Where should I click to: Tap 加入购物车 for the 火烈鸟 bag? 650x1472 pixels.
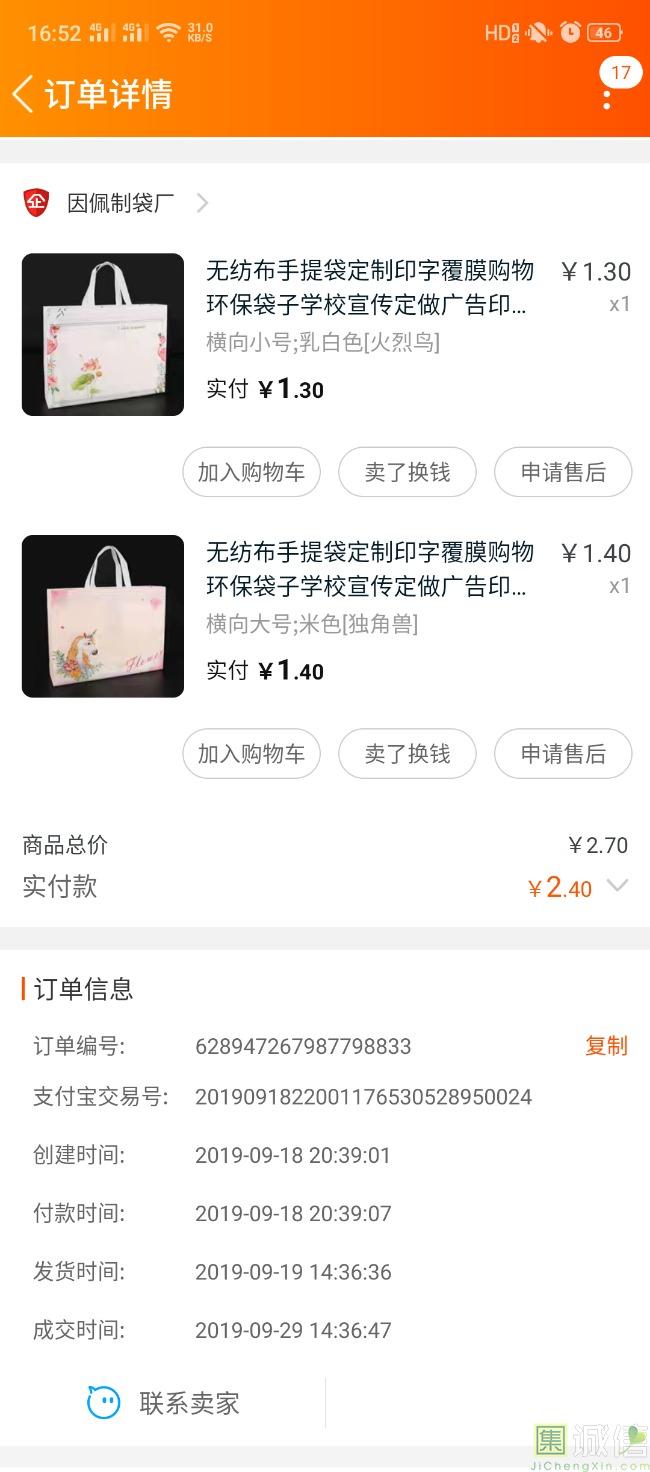[251, 472]
